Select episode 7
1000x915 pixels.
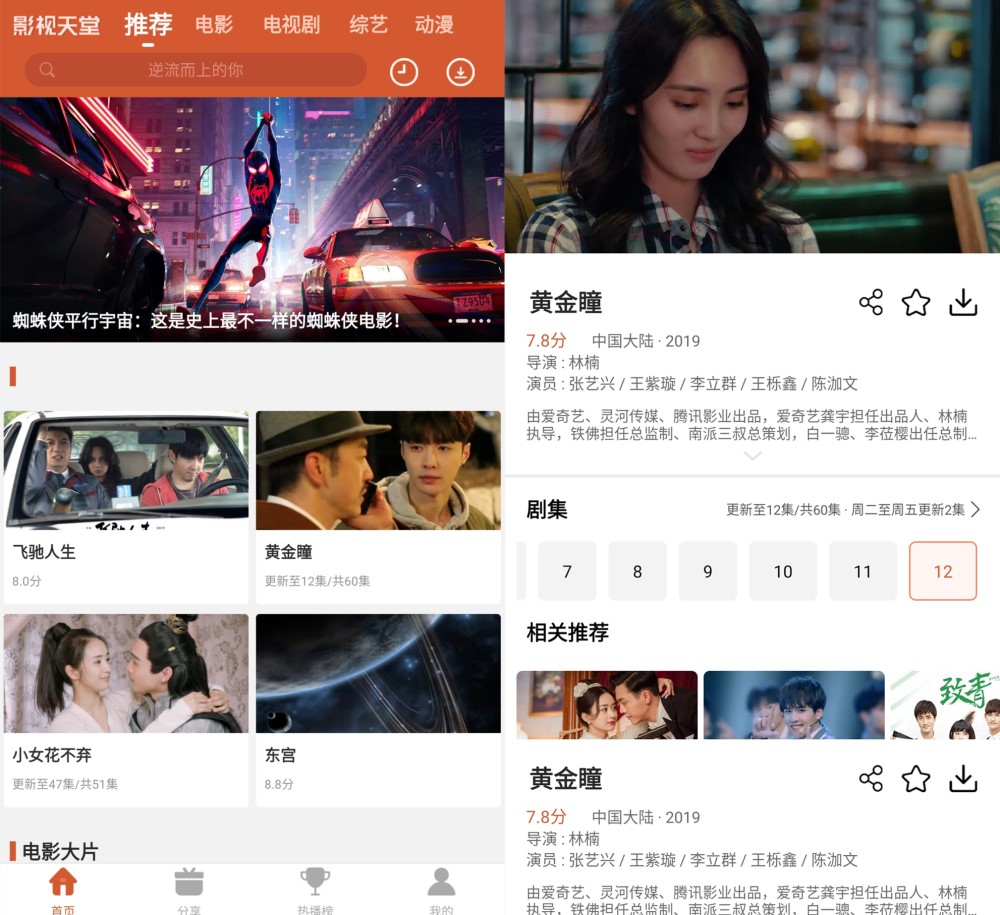click(x=567, y=571)
